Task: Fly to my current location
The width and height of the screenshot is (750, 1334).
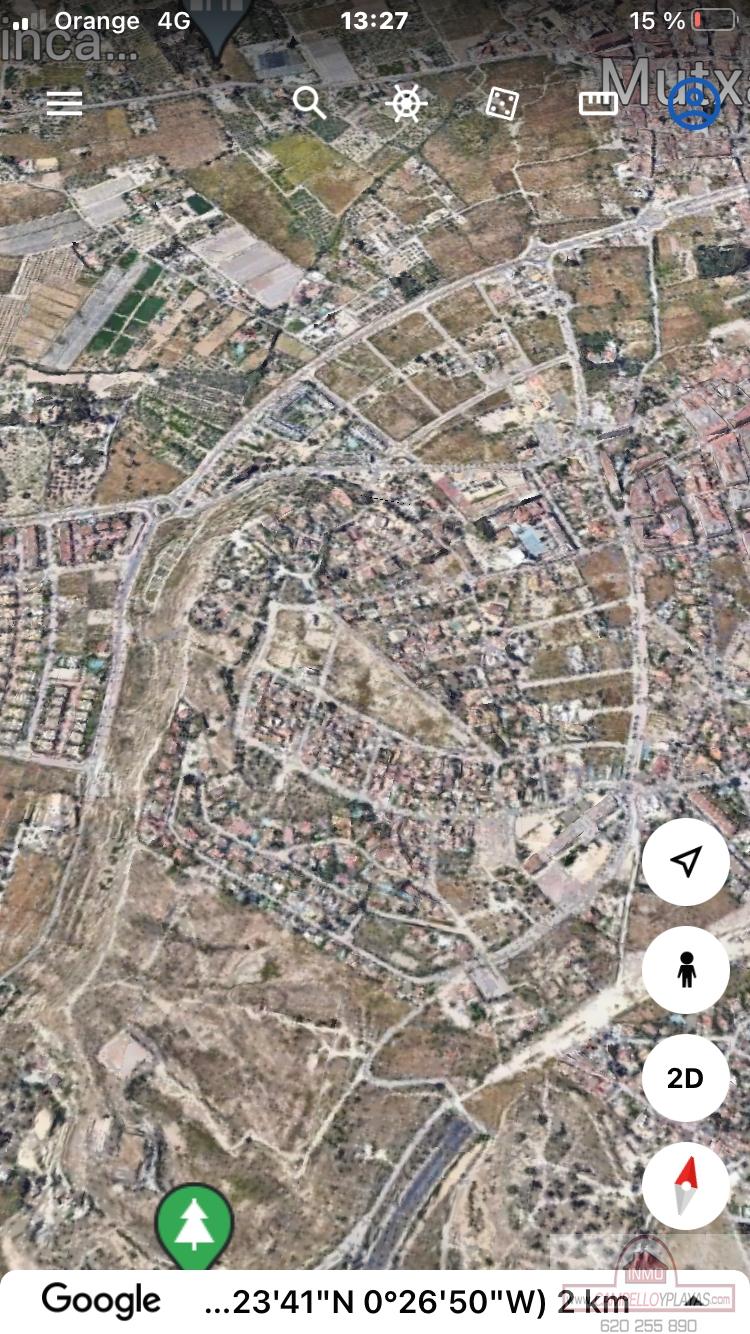Action: coord(686,862)
